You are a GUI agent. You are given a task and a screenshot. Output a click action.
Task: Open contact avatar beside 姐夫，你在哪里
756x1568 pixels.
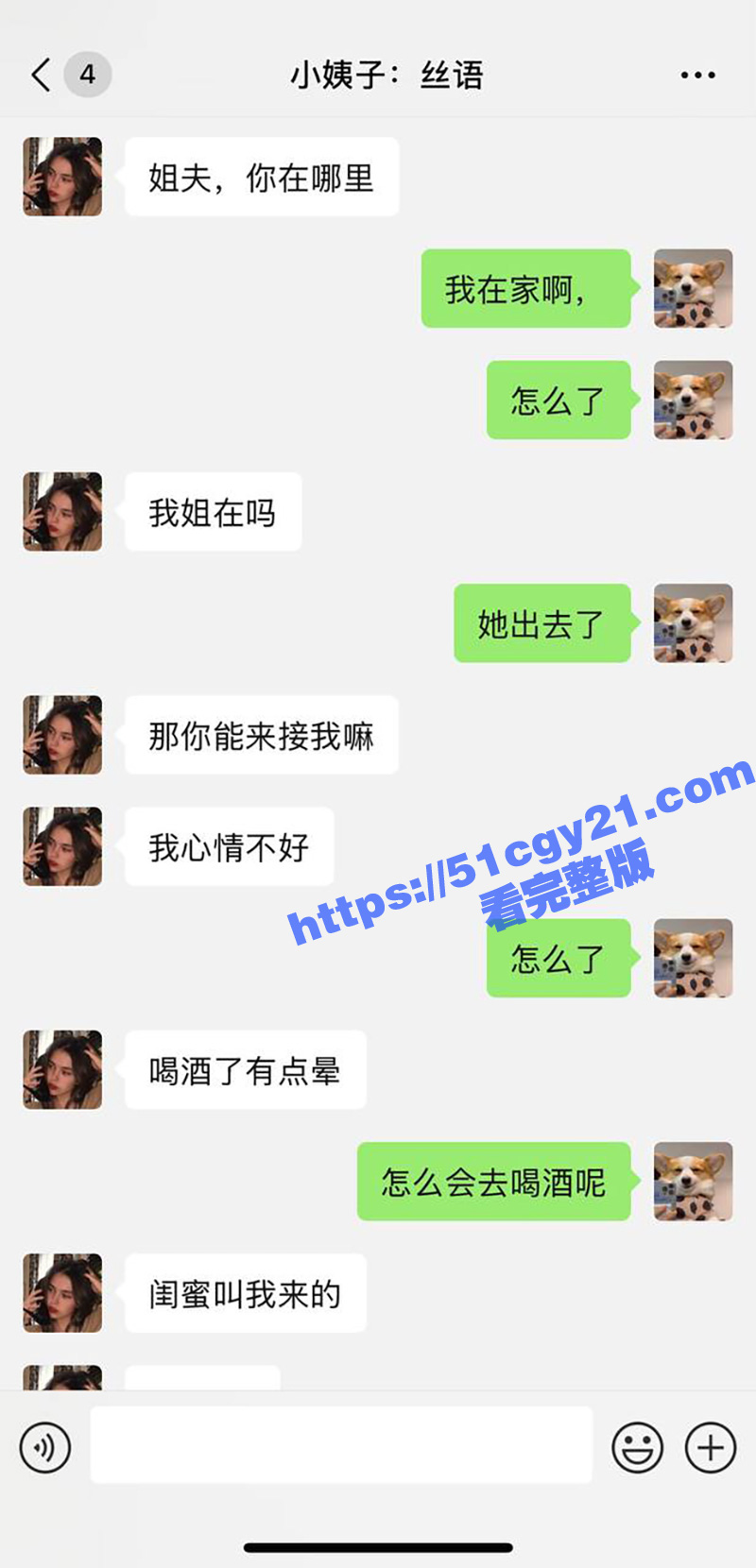pyautogui.click(x=62, y=177)
